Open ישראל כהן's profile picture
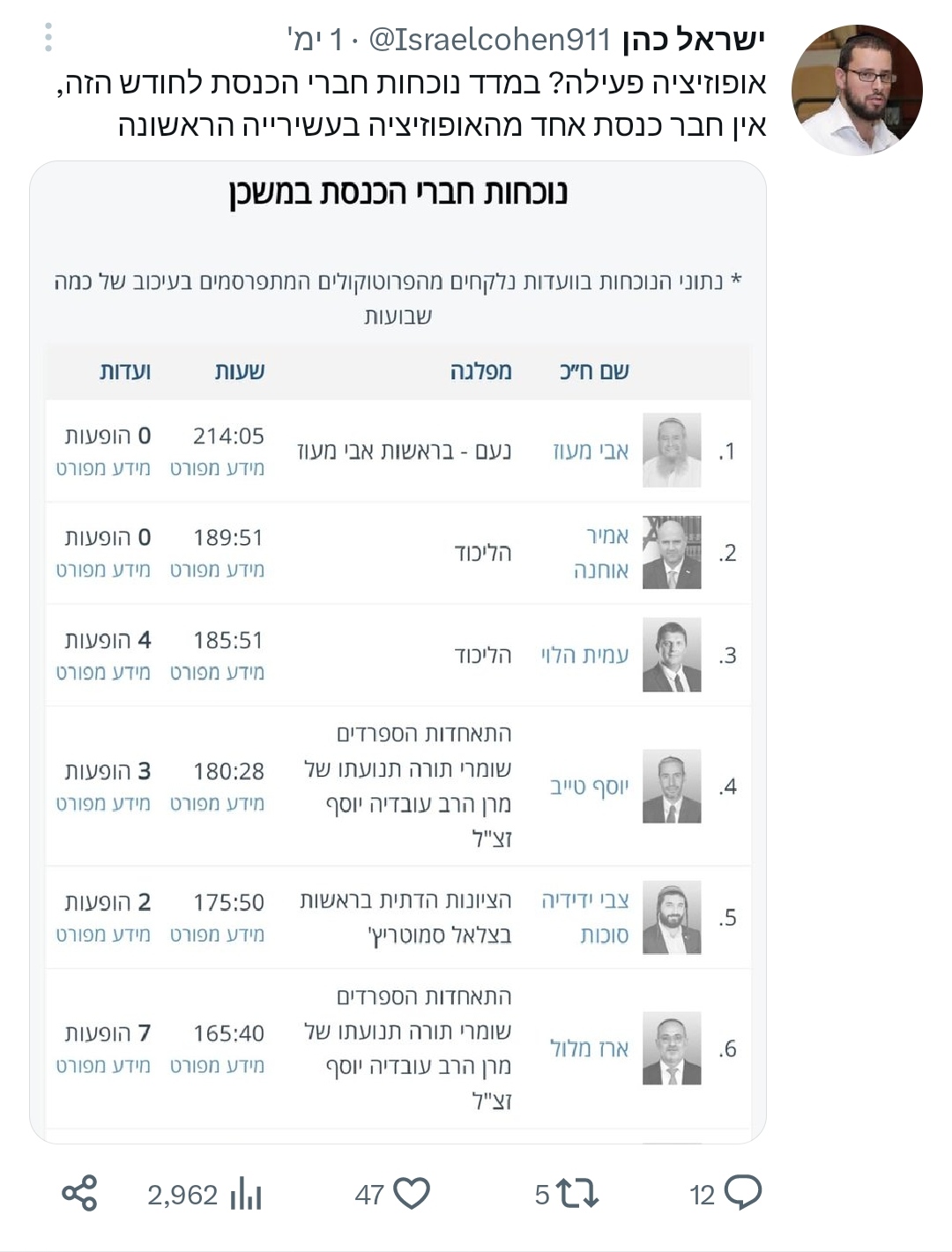 tap(857, 90)
